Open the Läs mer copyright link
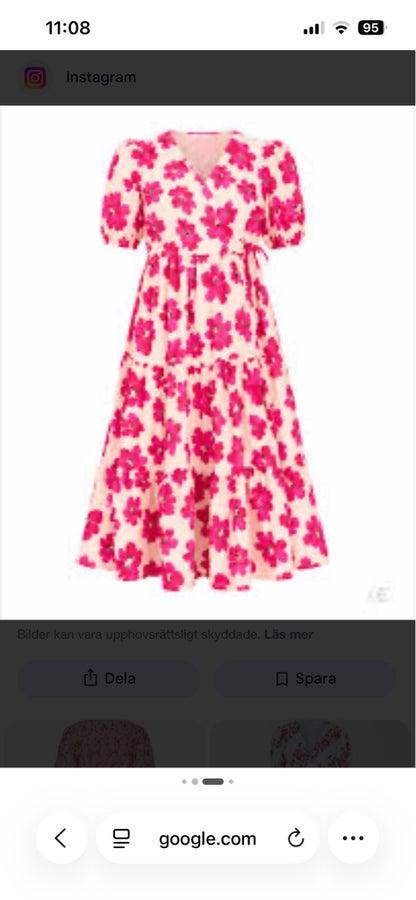Screen dimensions: 416x900 coord(289,635)
